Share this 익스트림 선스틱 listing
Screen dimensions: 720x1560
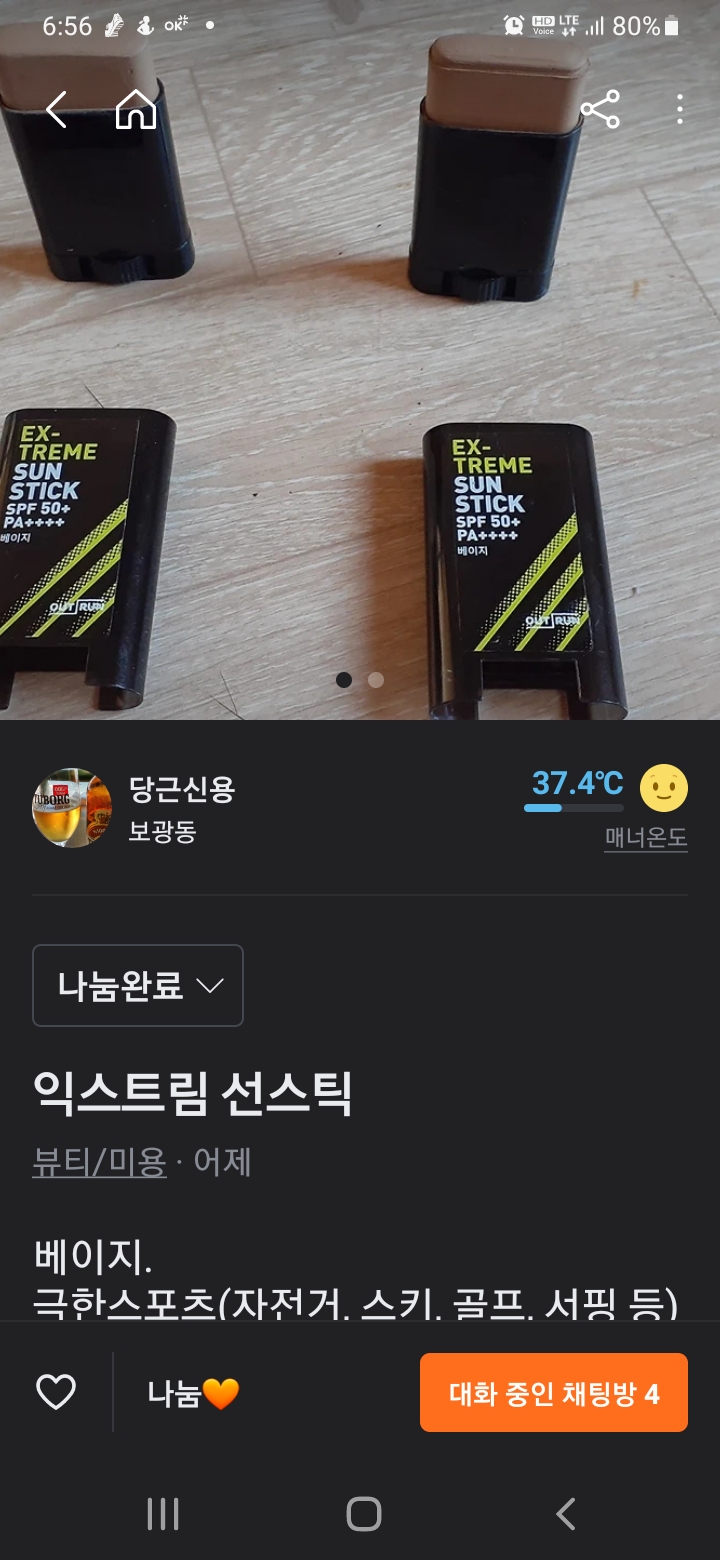pos(600,110)
